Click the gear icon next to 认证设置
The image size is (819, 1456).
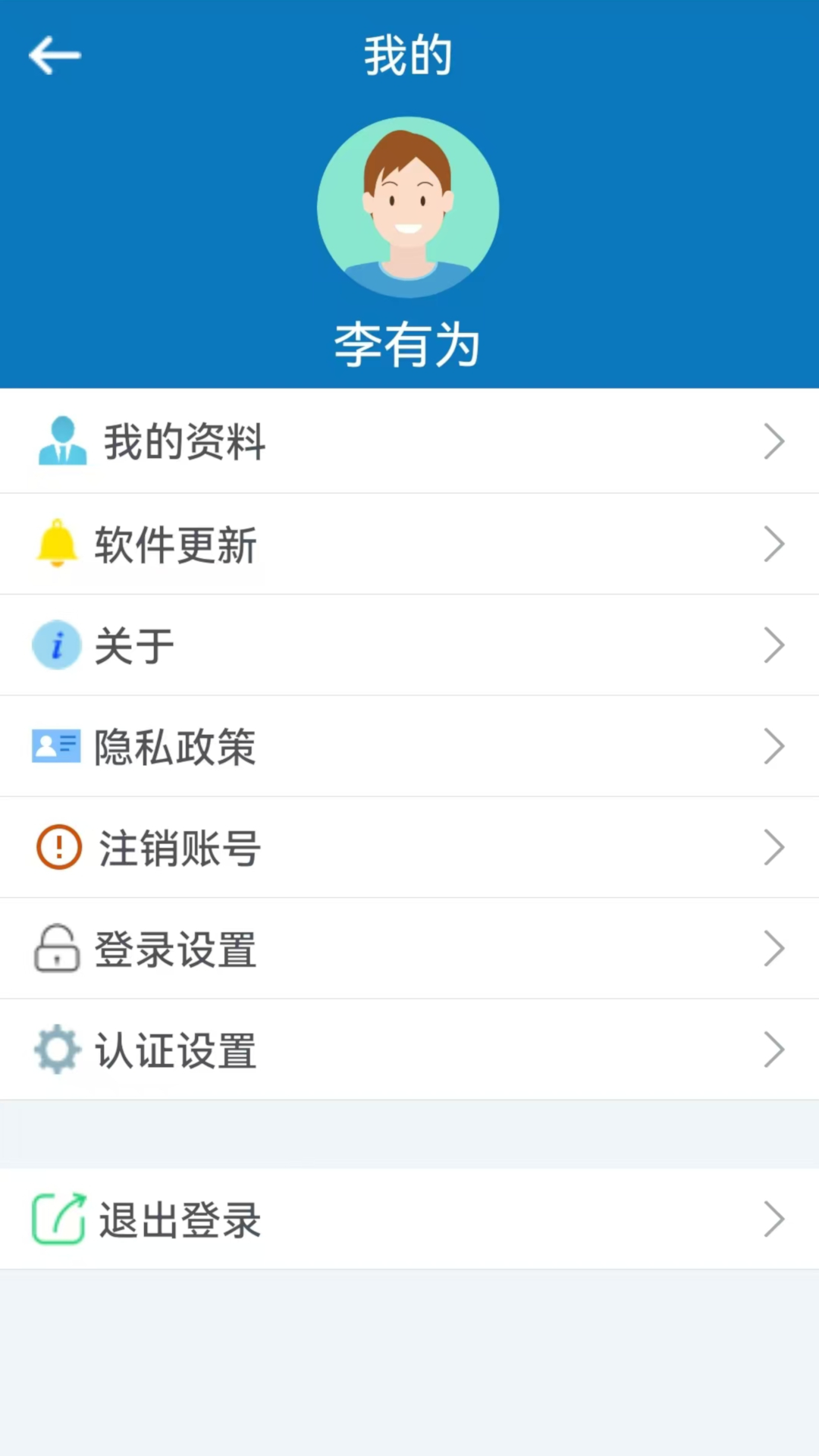pos(57,1050)
